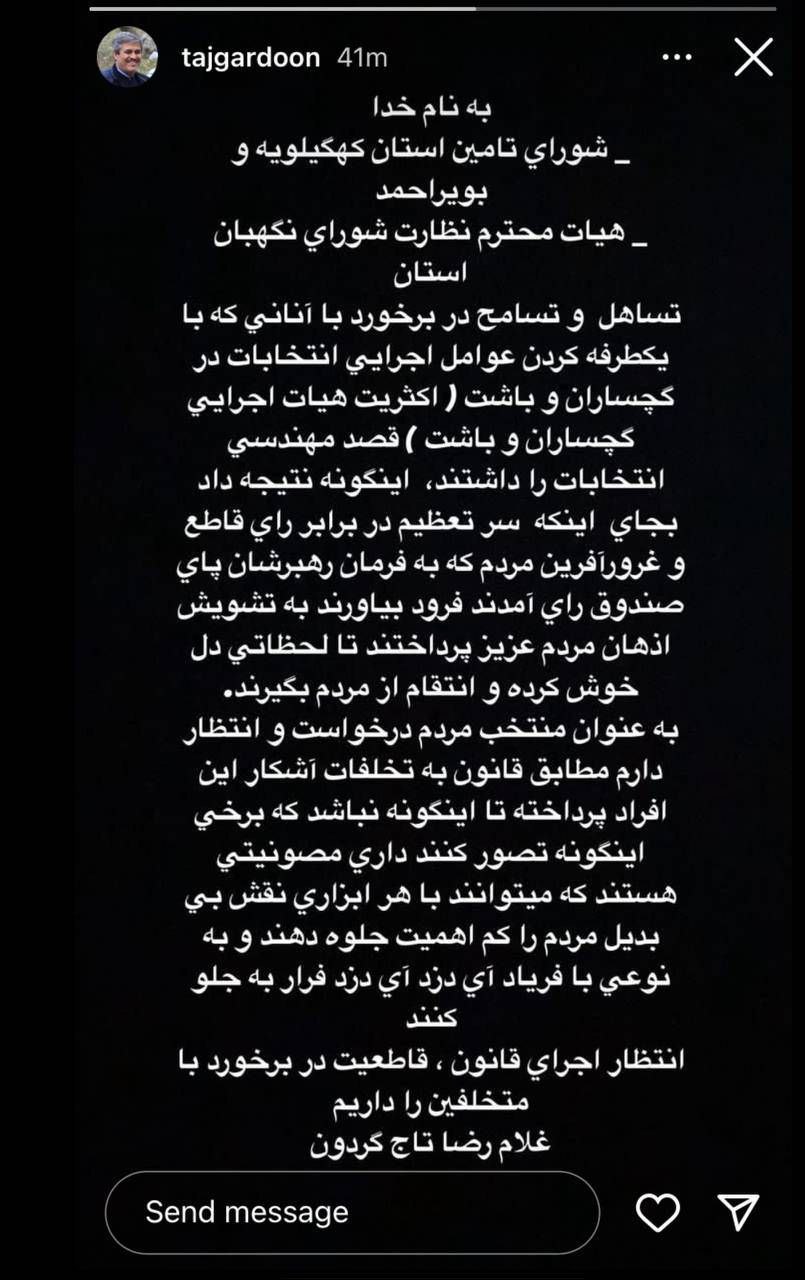Close the story viewer
The height and width of the screenshot is (1280, 805).
(753, 57)
